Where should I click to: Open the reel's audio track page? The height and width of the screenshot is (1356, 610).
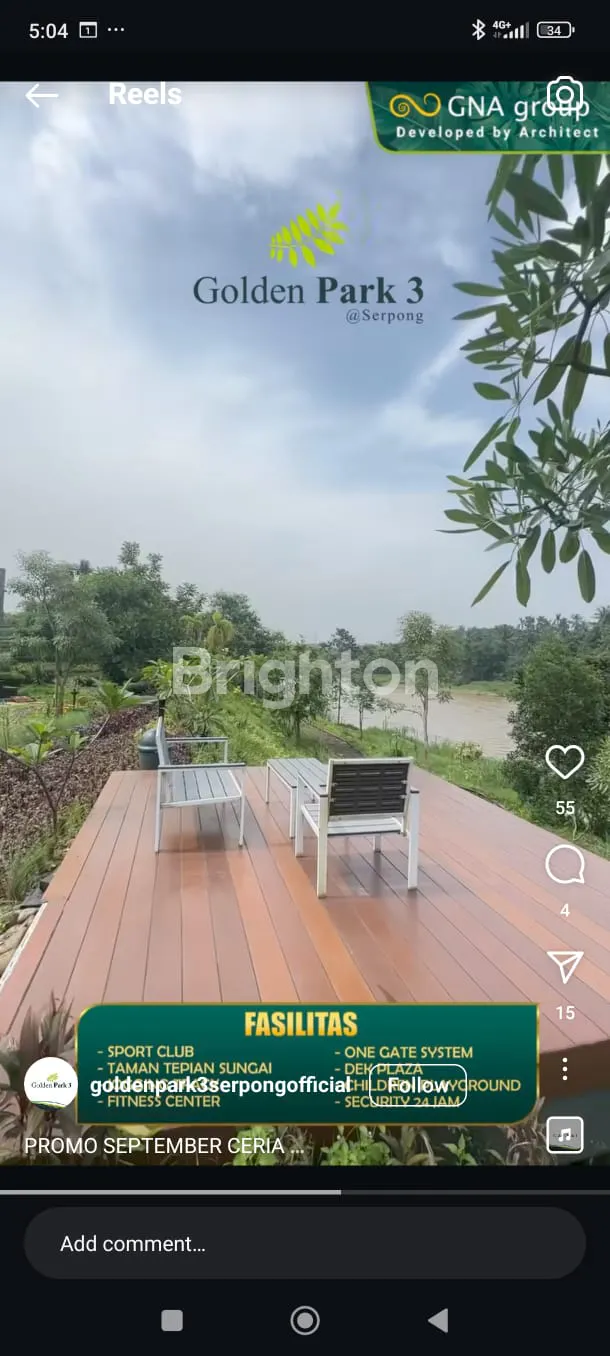tap(565, 1134)
